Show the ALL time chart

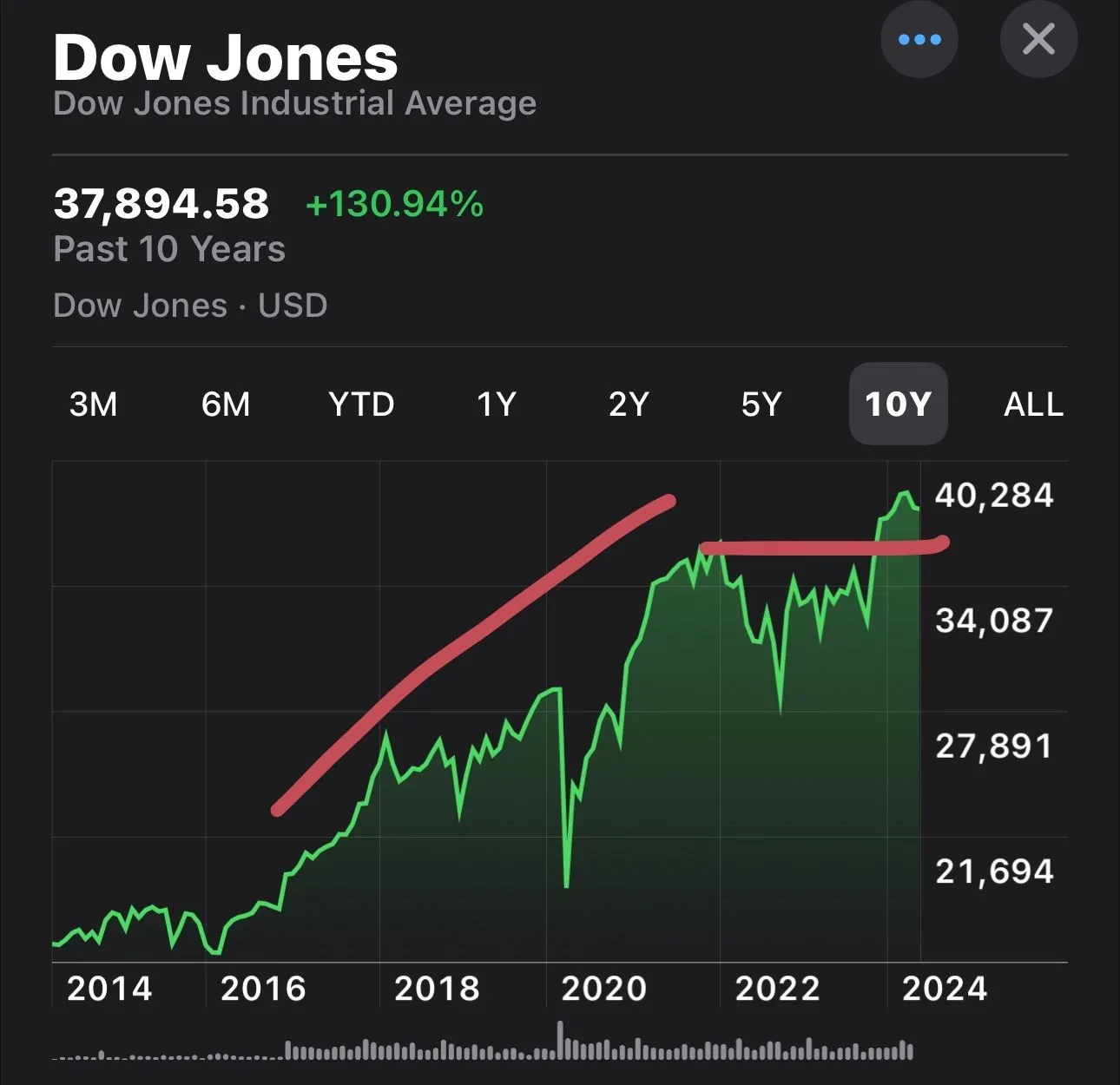point(1033,404)
